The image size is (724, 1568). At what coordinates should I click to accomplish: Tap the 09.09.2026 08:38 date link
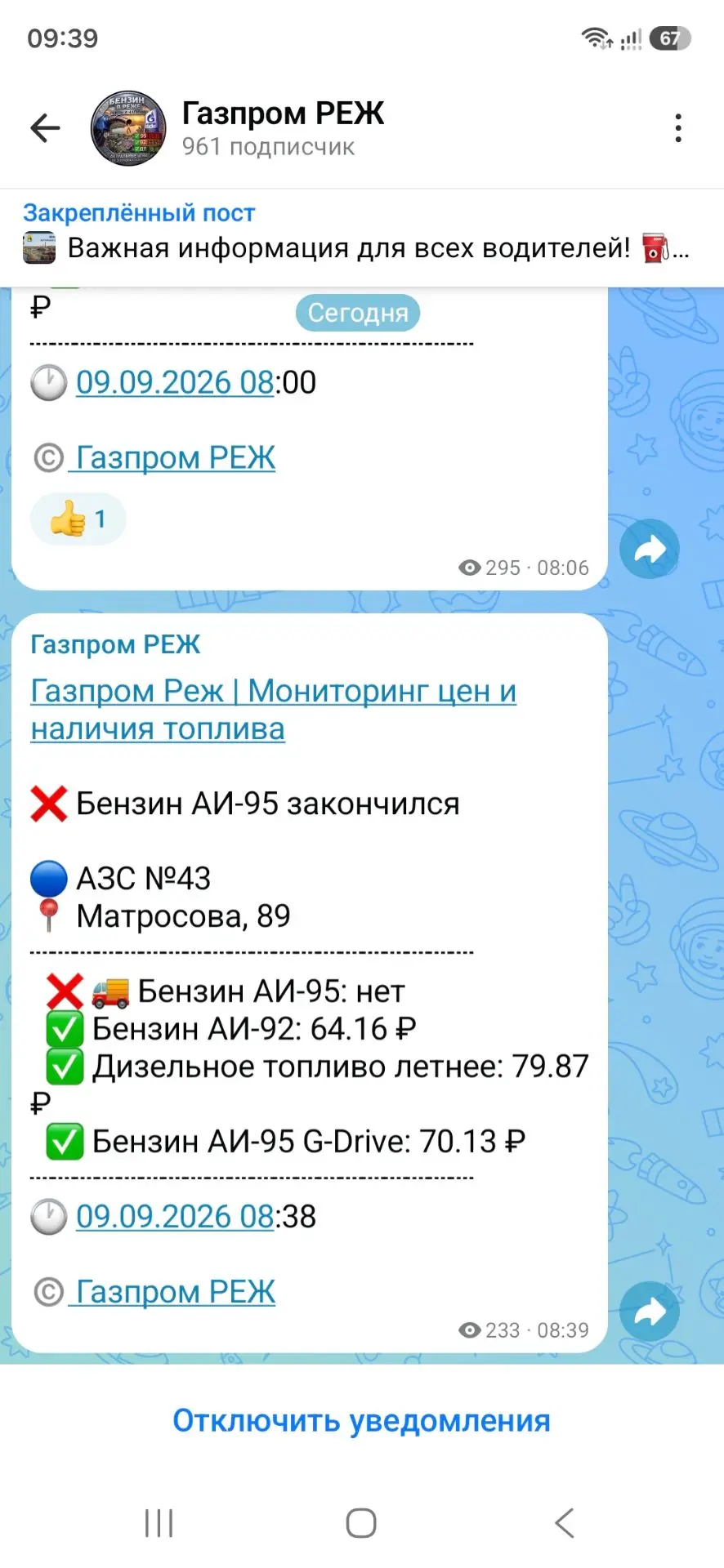tap(175, 1216)
